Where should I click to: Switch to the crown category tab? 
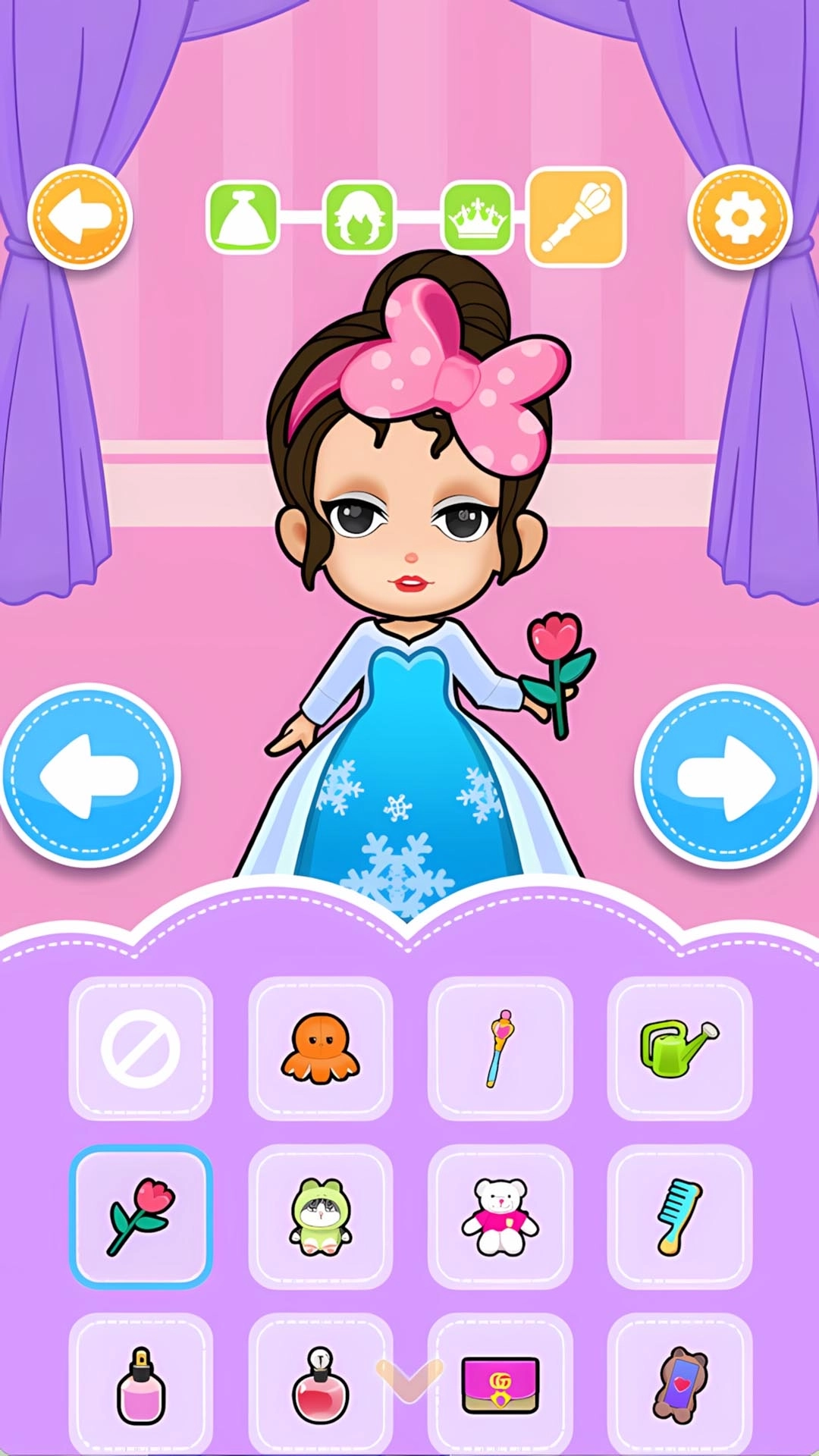pyautogui.click(x=477, y=218)
